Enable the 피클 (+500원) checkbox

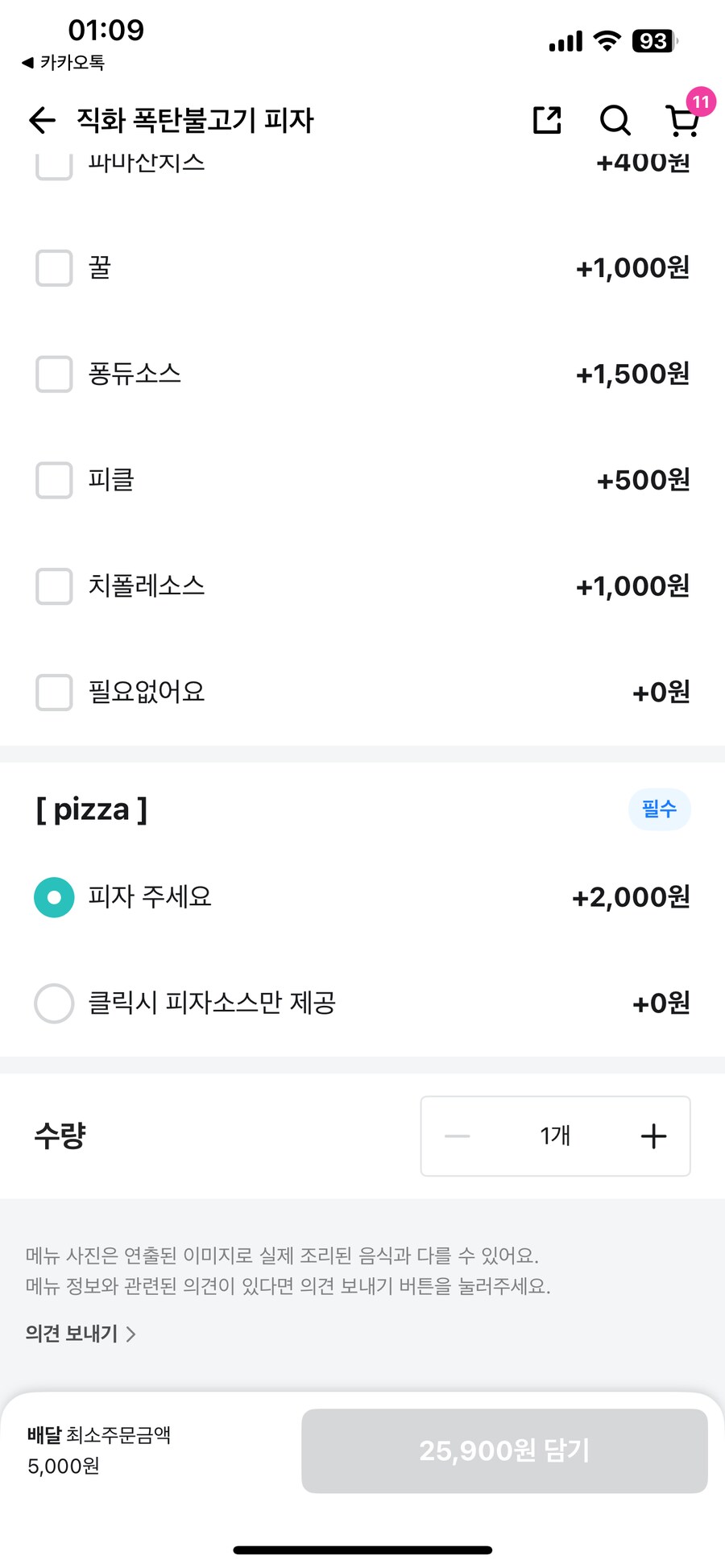click(53, 481)
